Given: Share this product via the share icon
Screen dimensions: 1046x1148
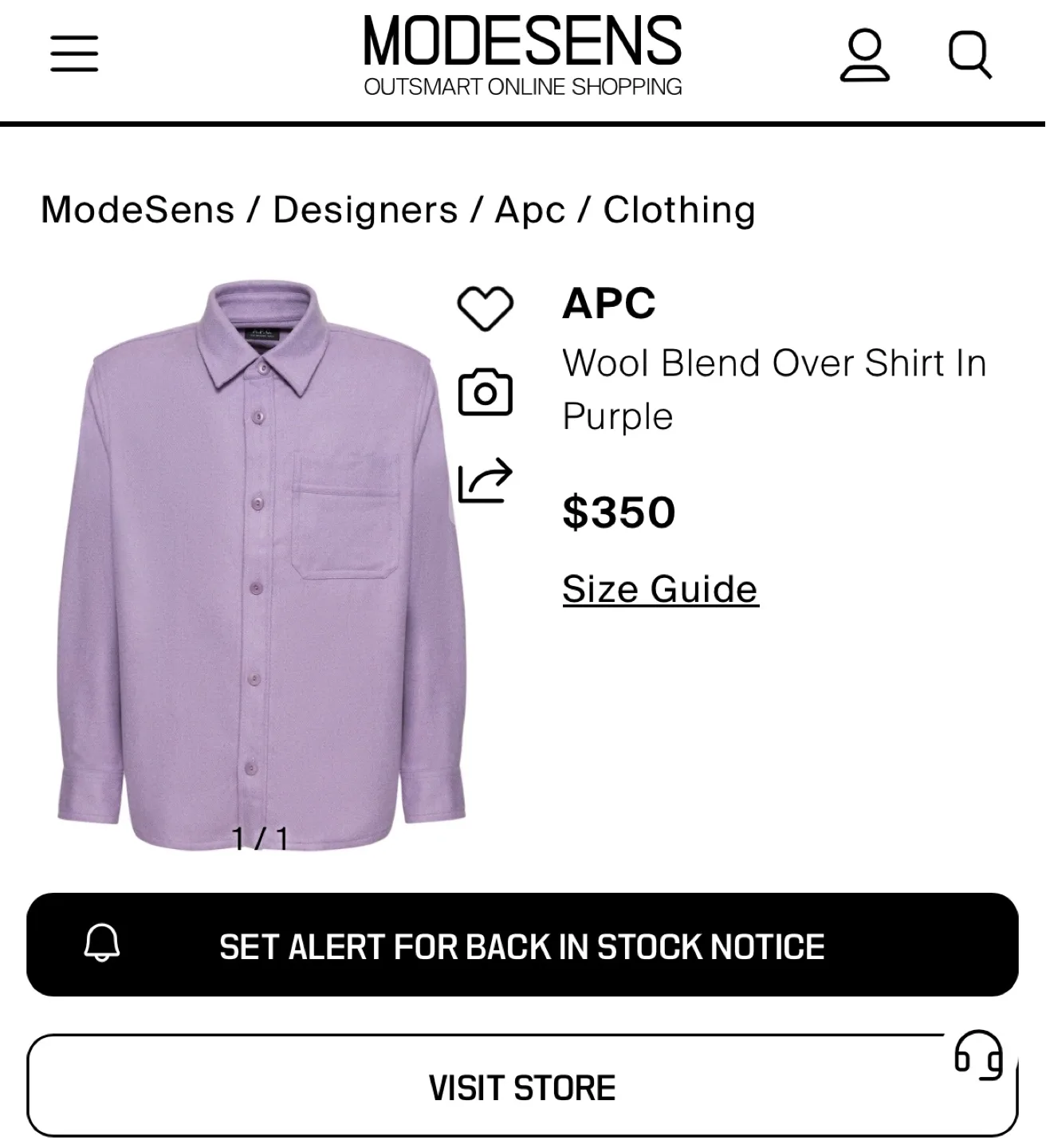Looking at the screenshot, I should point(486,480).
